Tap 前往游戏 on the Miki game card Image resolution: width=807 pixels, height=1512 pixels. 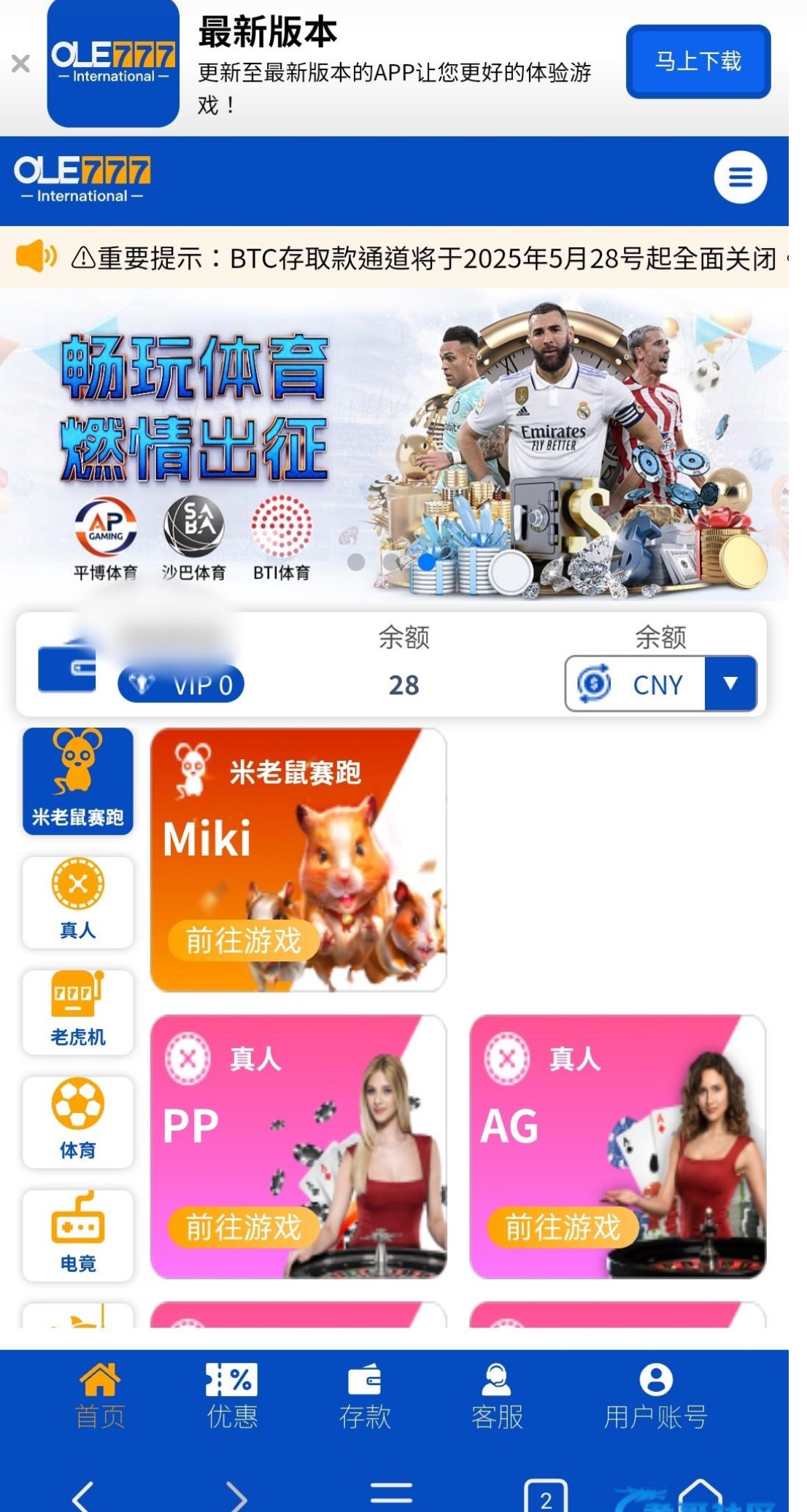click(244, 941)
